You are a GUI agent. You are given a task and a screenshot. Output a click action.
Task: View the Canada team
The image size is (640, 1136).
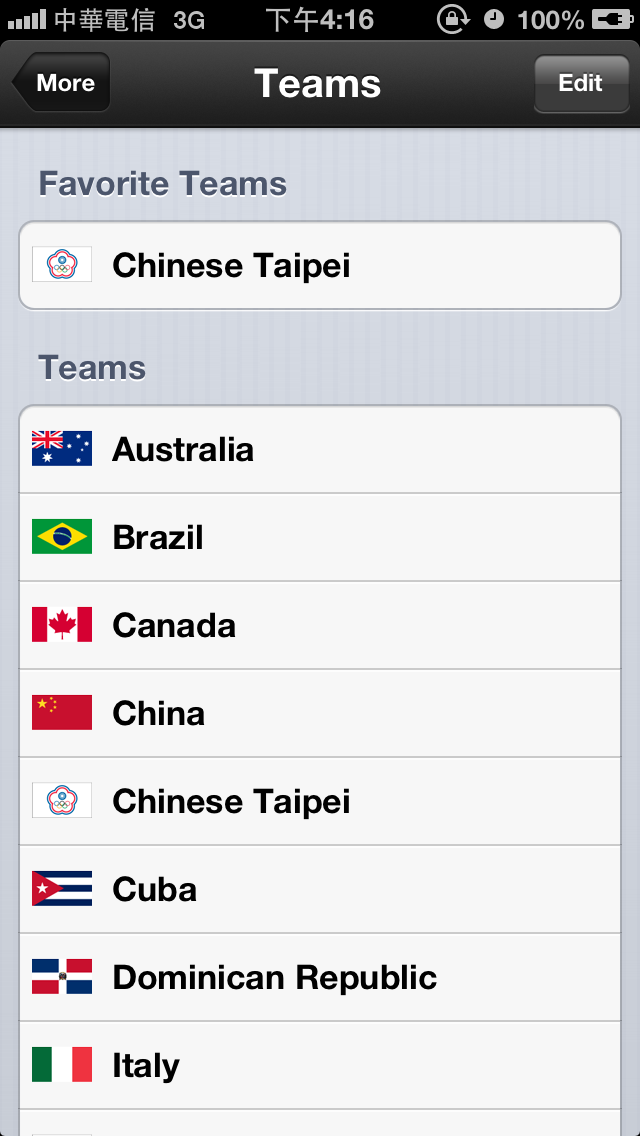320,625
